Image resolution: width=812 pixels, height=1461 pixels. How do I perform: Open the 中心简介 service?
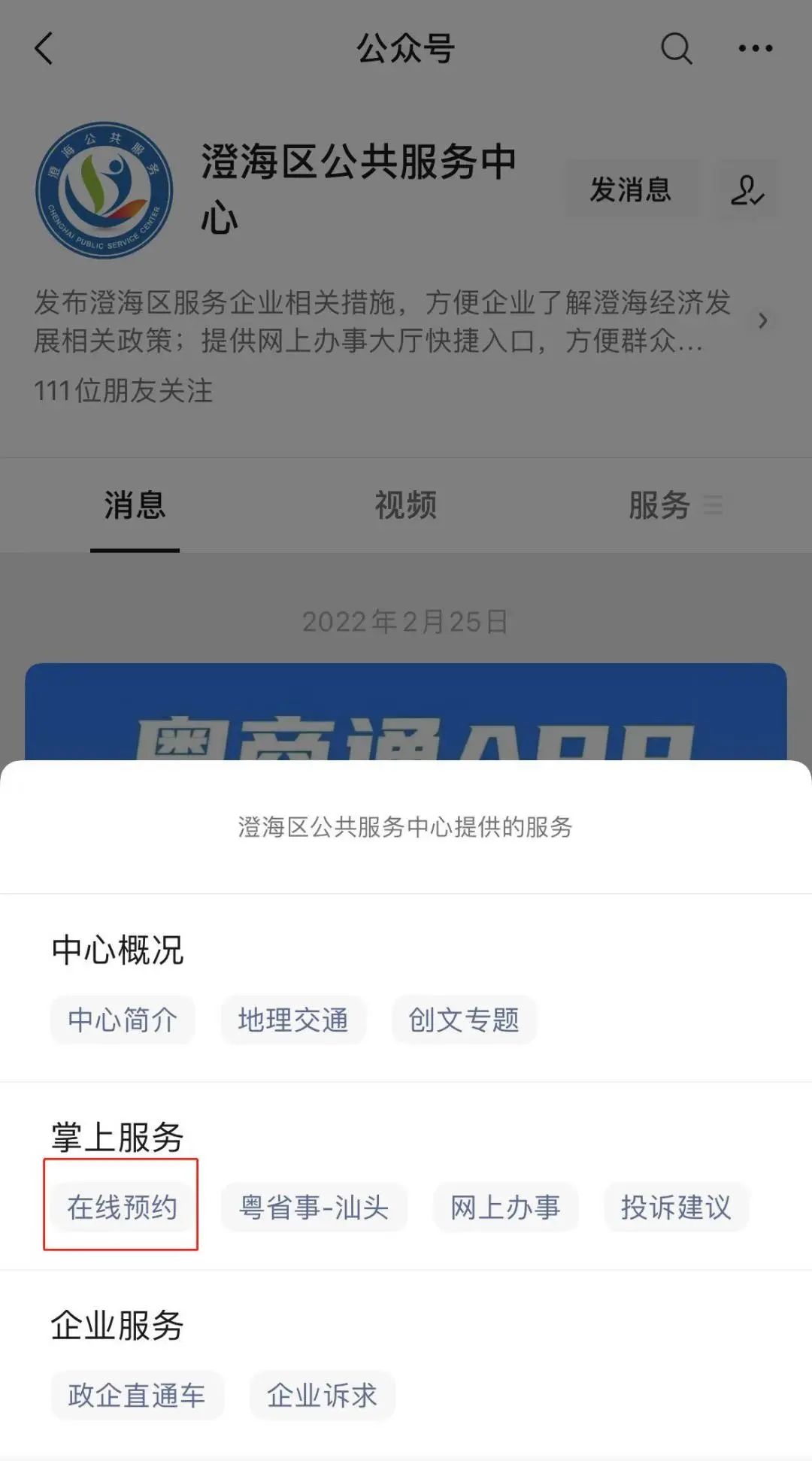[123, 1020]
